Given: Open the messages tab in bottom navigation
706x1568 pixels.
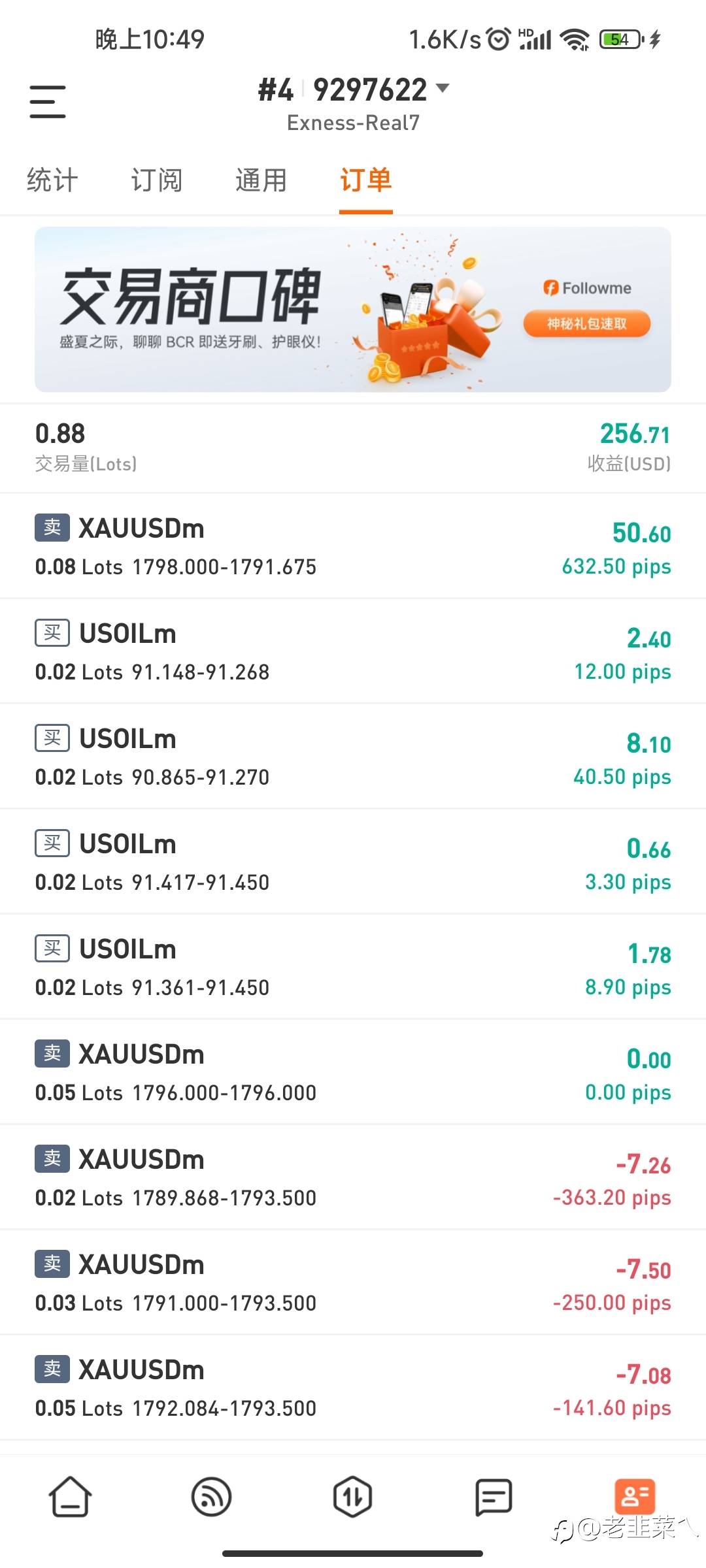Looking at the screenshot, I should [494, 1497].
